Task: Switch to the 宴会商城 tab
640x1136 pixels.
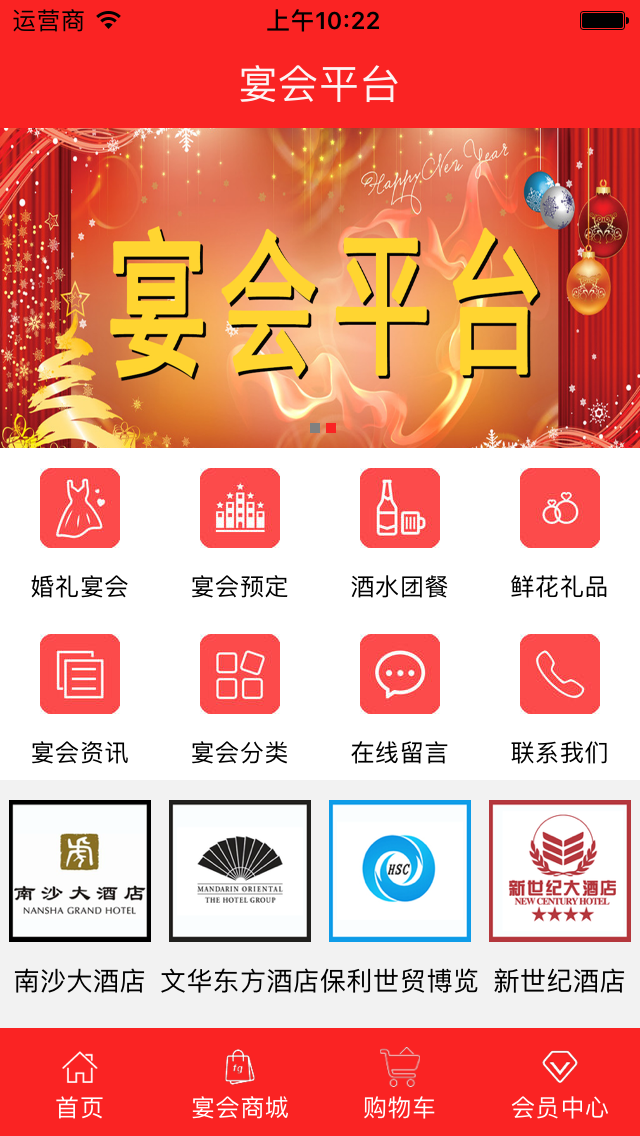Action: tap(240, 1083)
